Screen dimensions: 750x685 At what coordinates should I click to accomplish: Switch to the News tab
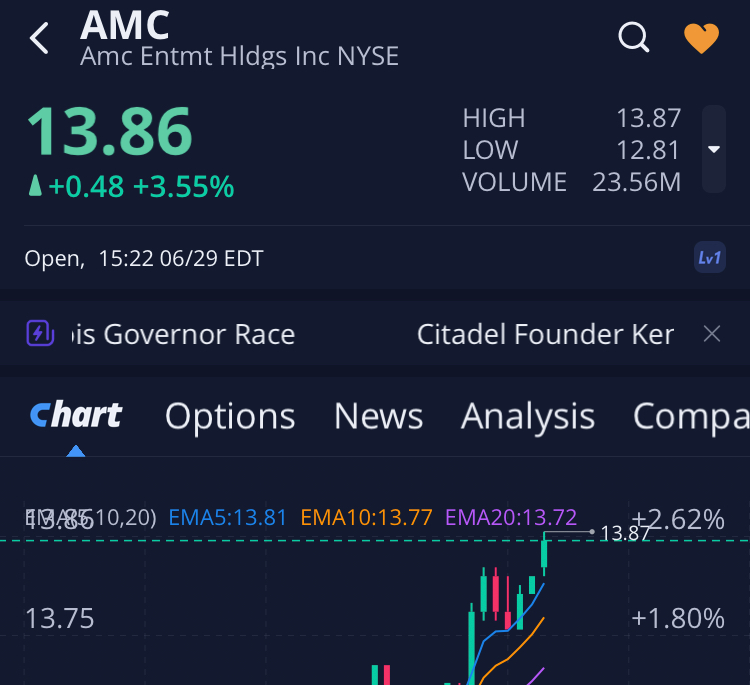point(378,416)
